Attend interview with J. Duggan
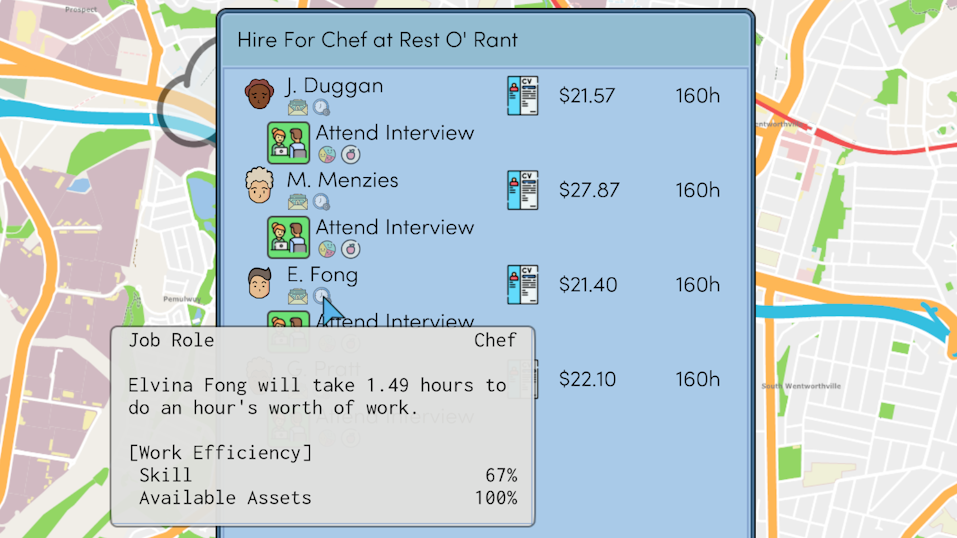This screenshot has width=957, height=538. (288, 142)
